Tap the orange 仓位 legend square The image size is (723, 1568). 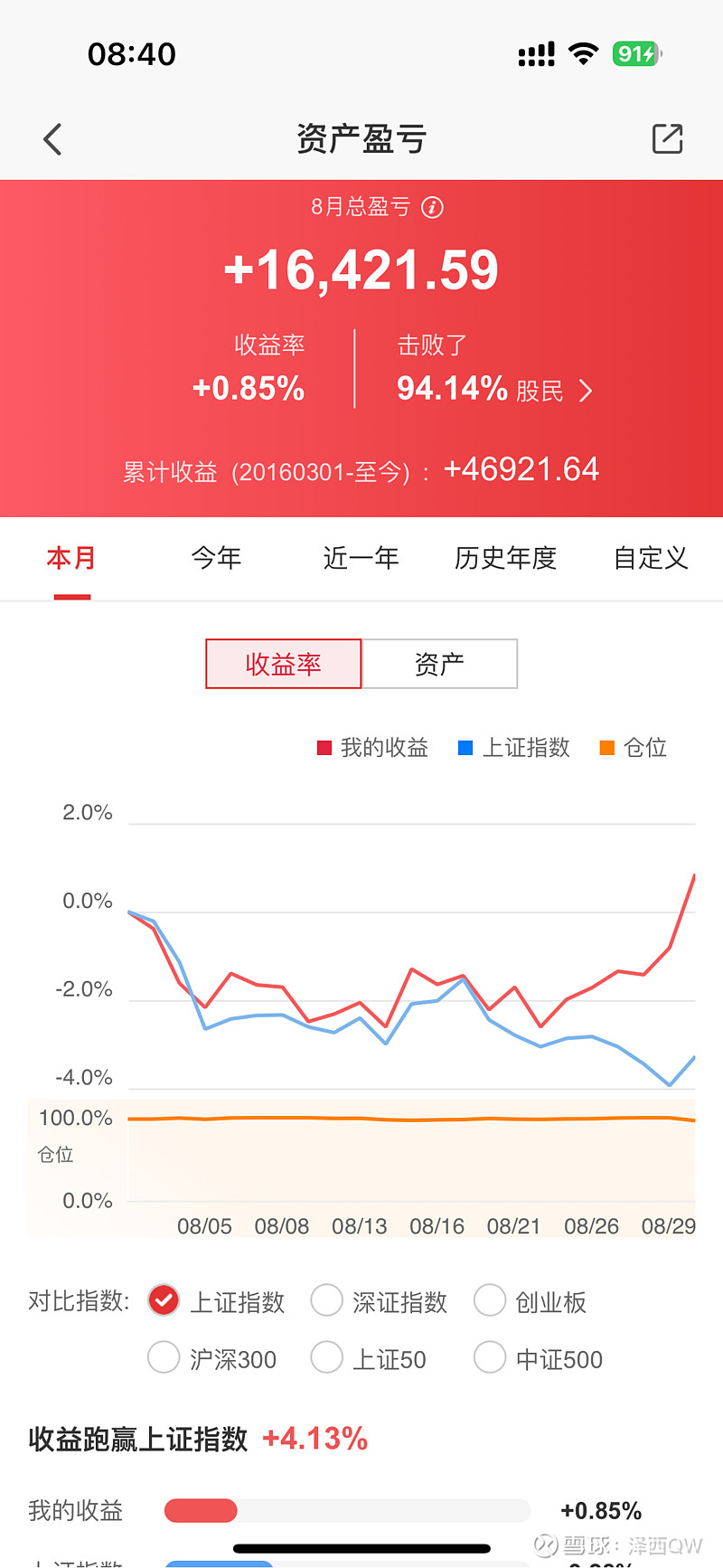[x=607, y=748]
